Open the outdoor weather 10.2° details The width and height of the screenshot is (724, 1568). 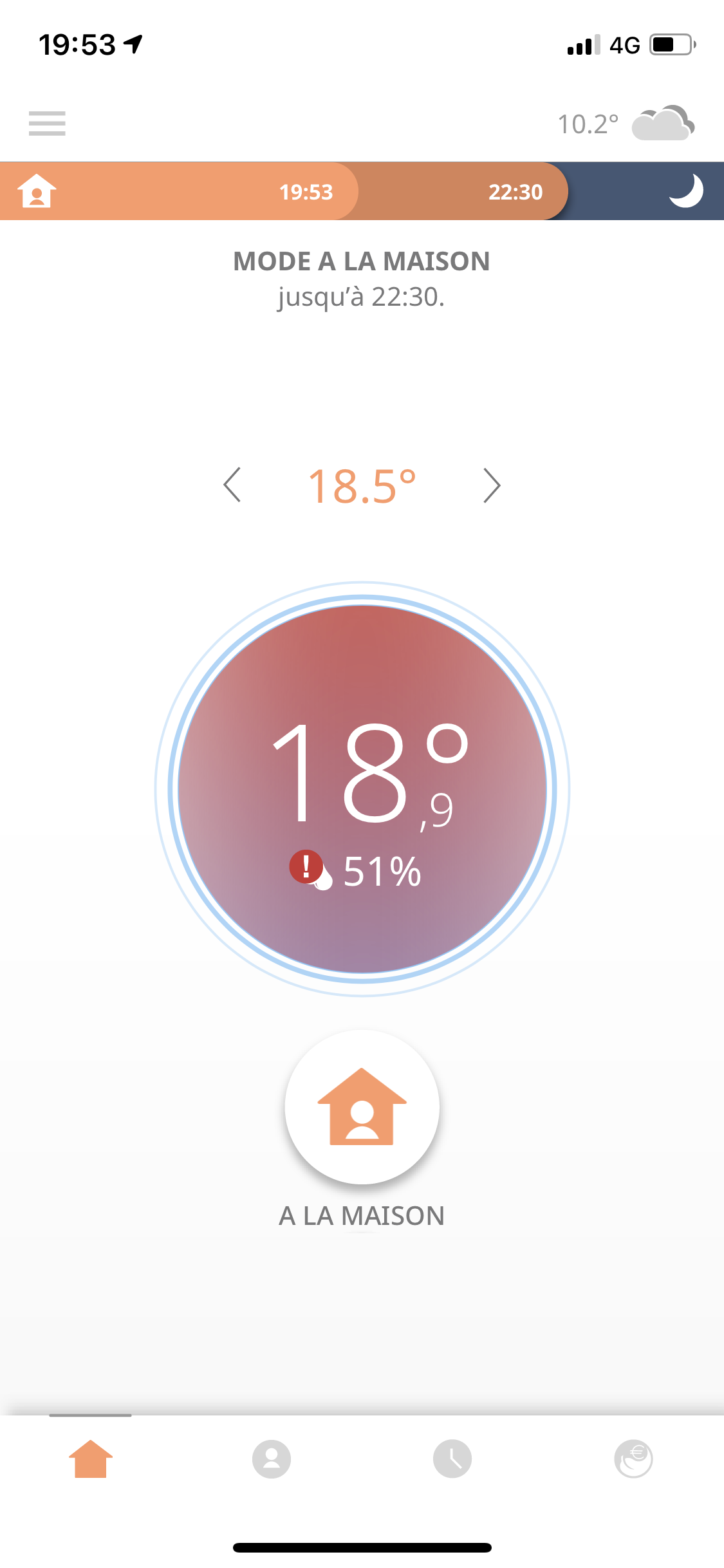tap(626, 124)
